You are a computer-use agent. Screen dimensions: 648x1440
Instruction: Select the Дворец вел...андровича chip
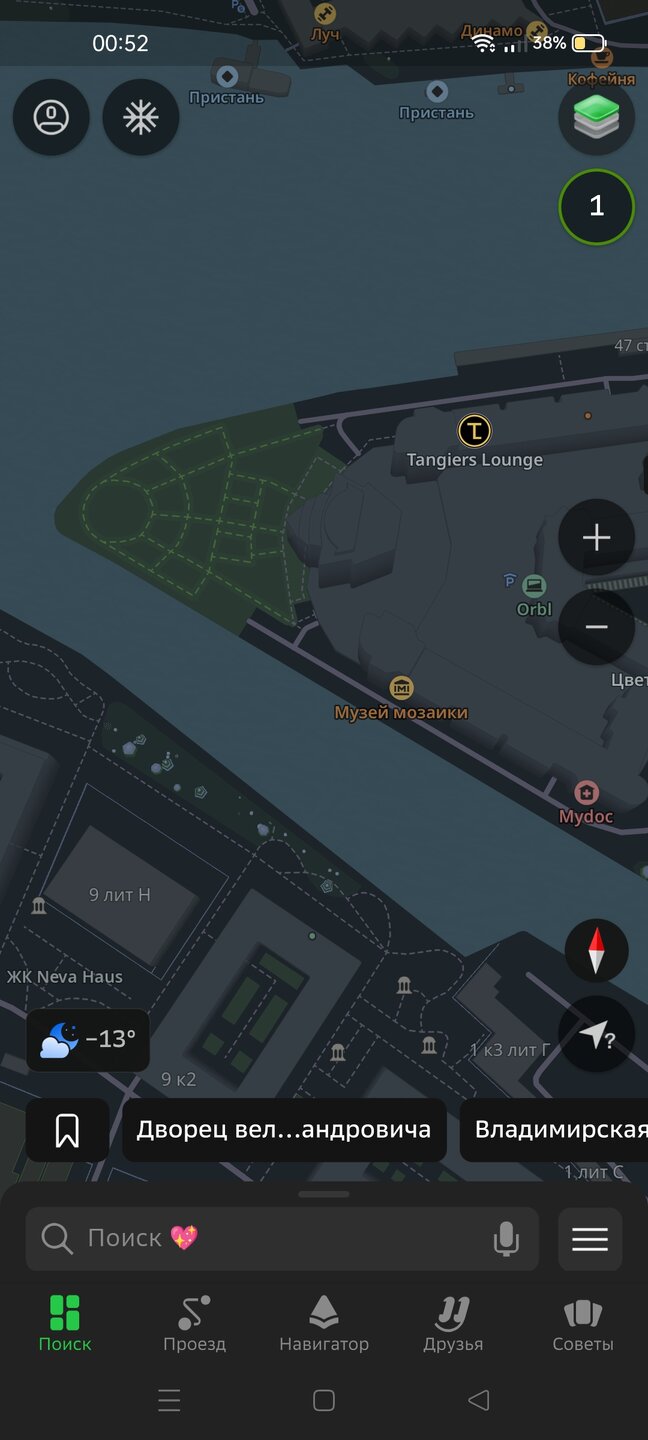(x=284, y=1130)
